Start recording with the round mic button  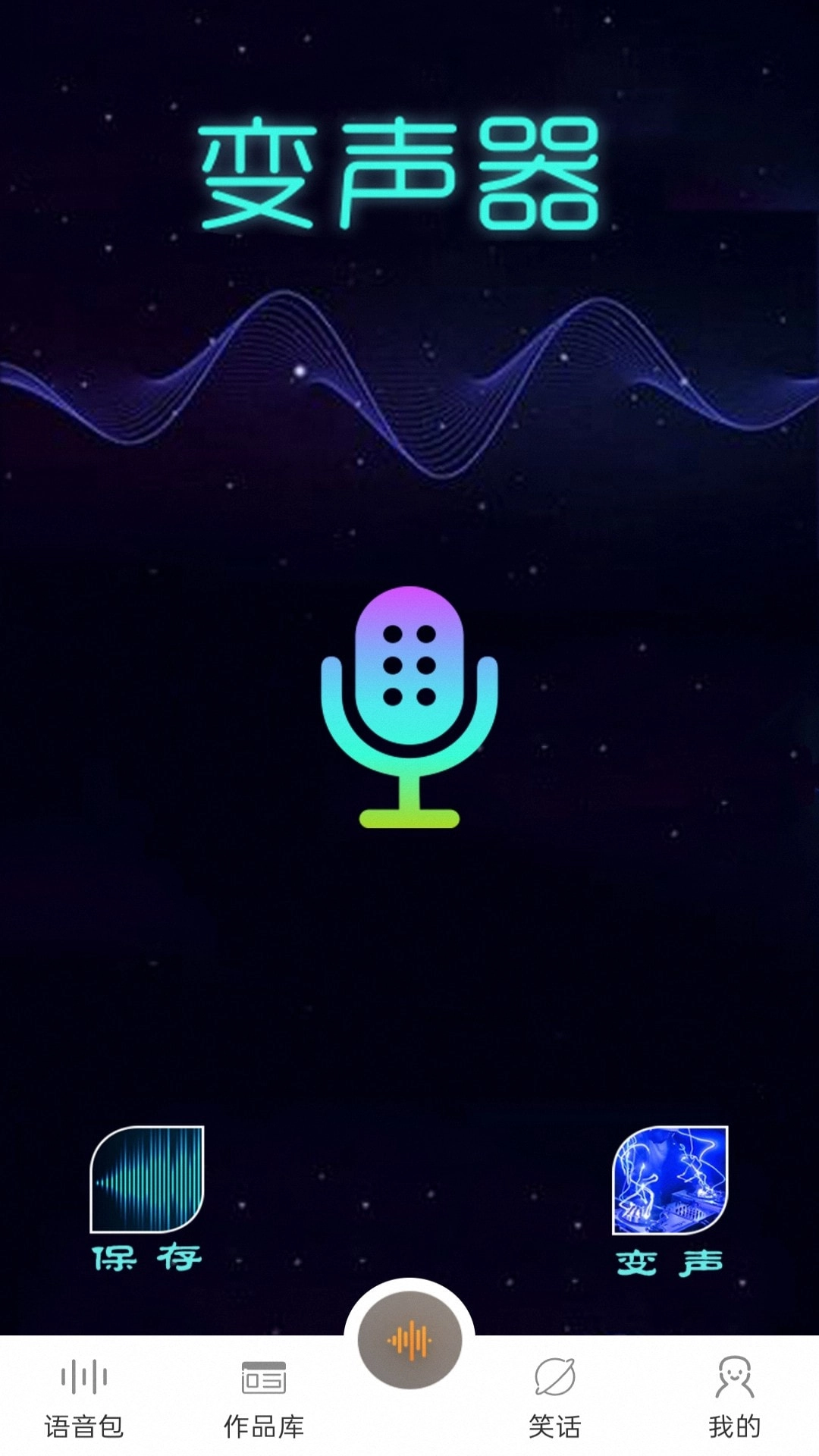(409, 1339)
